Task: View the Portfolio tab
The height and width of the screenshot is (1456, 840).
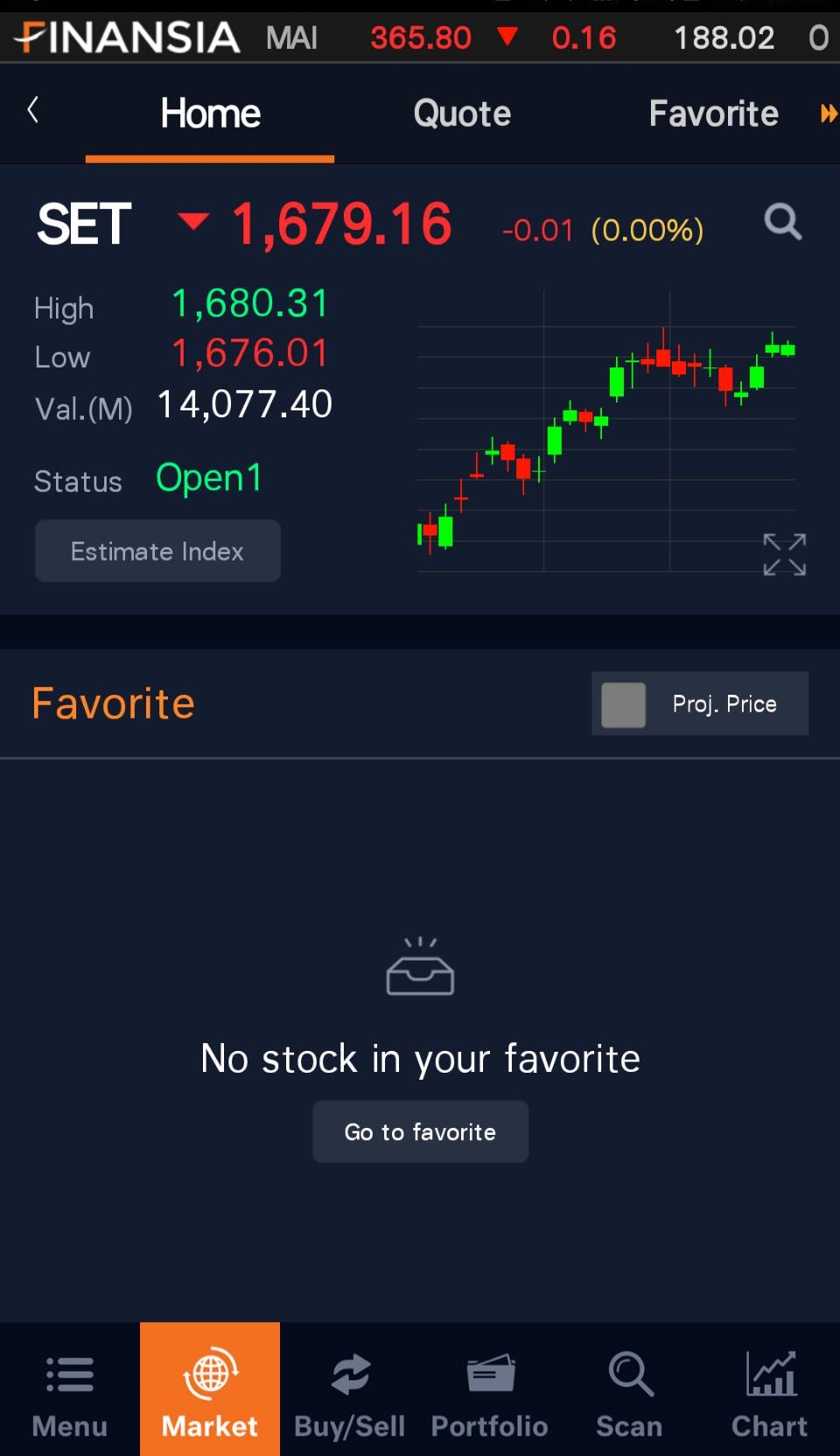Action: coord(490,1393)
